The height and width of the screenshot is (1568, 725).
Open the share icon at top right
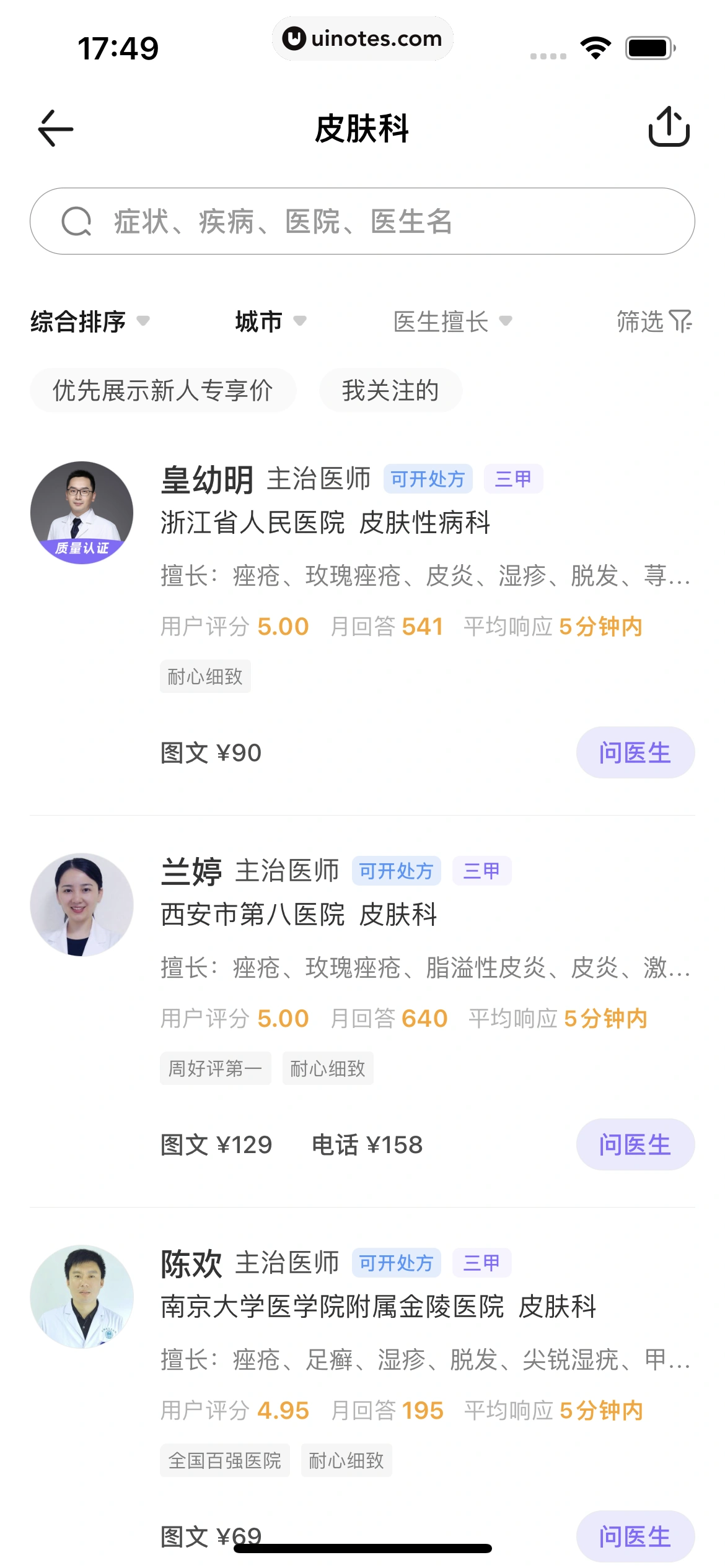[669, 128]
